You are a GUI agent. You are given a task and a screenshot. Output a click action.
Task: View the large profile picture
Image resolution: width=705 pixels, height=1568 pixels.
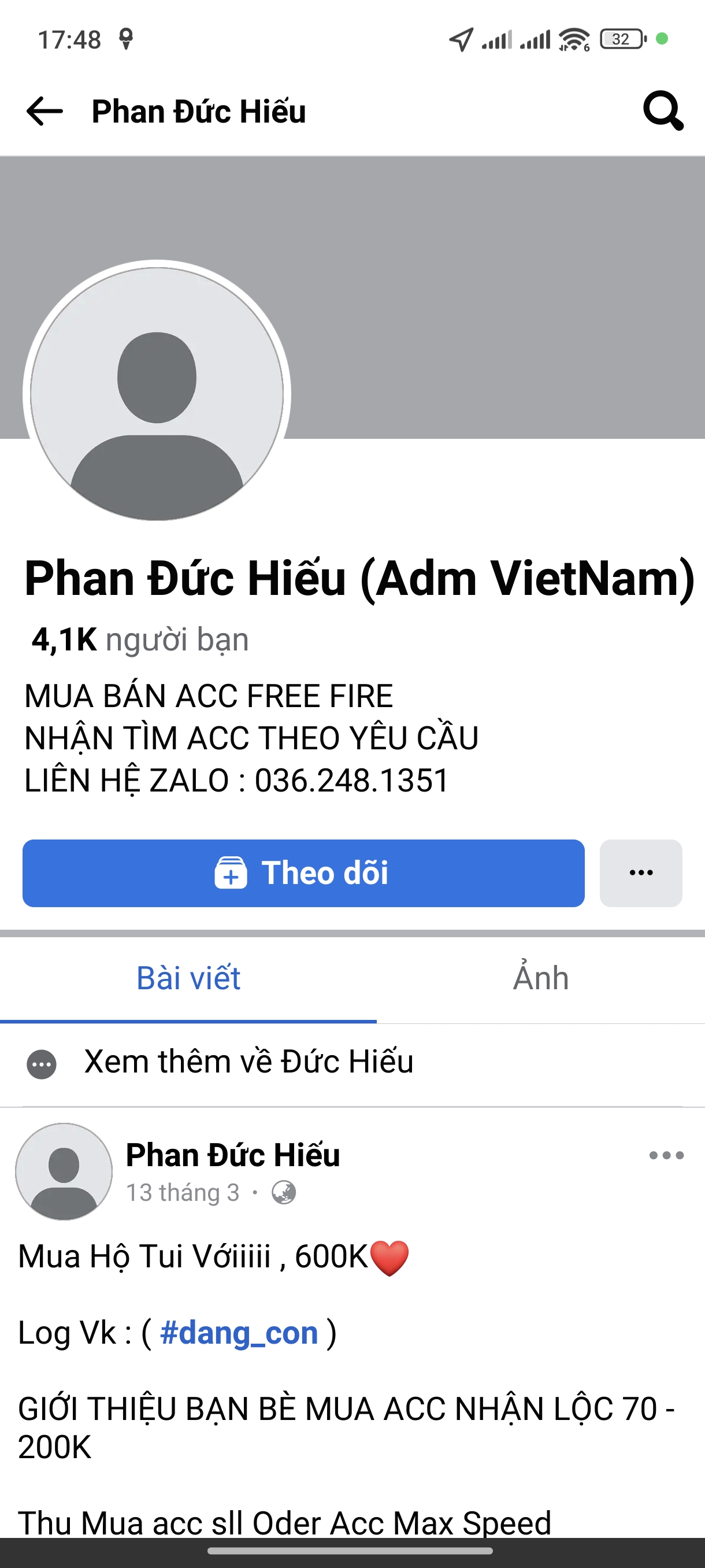(157, 393)
